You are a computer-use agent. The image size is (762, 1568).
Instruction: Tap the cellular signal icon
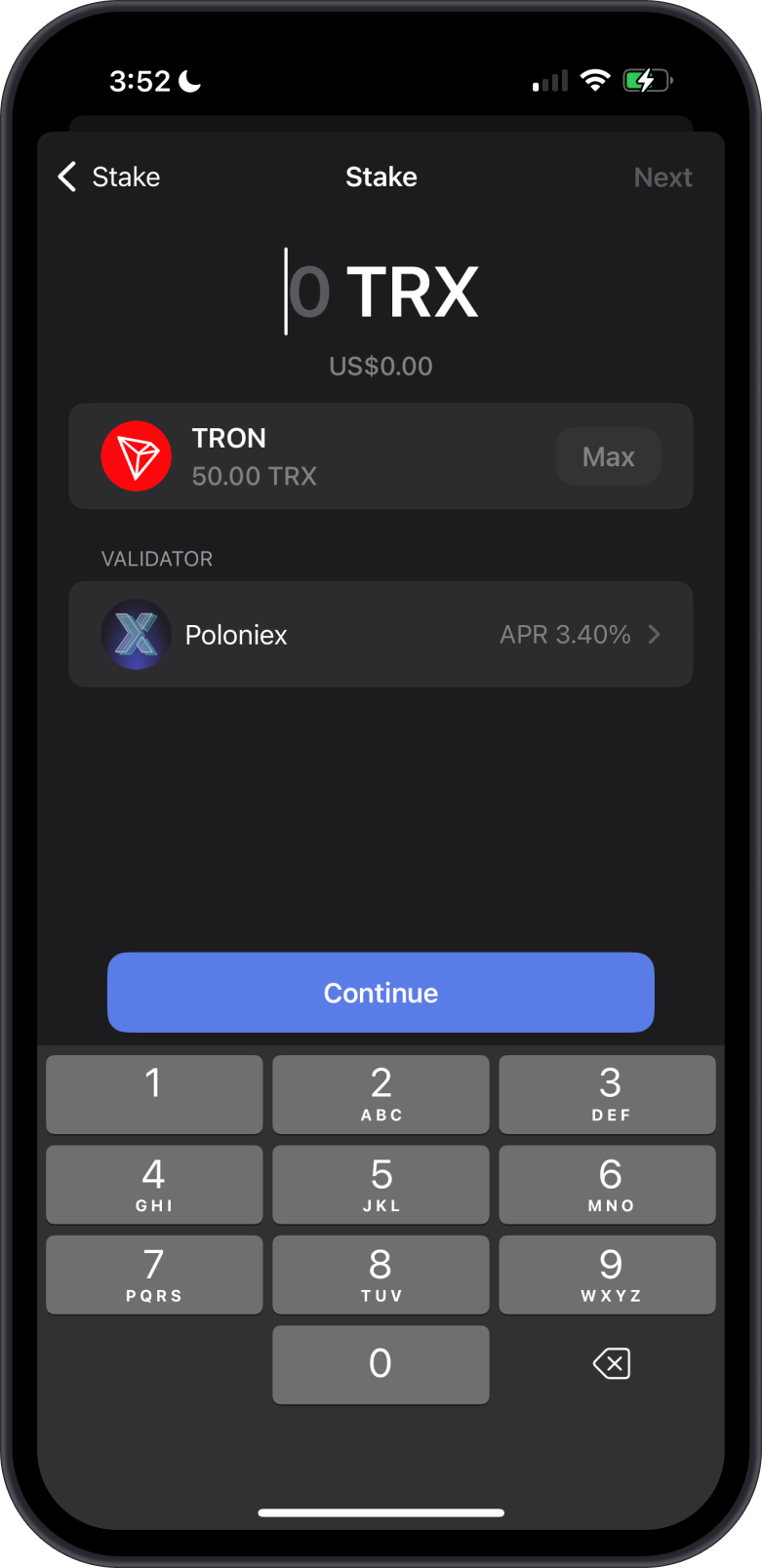tap(548, 80)
